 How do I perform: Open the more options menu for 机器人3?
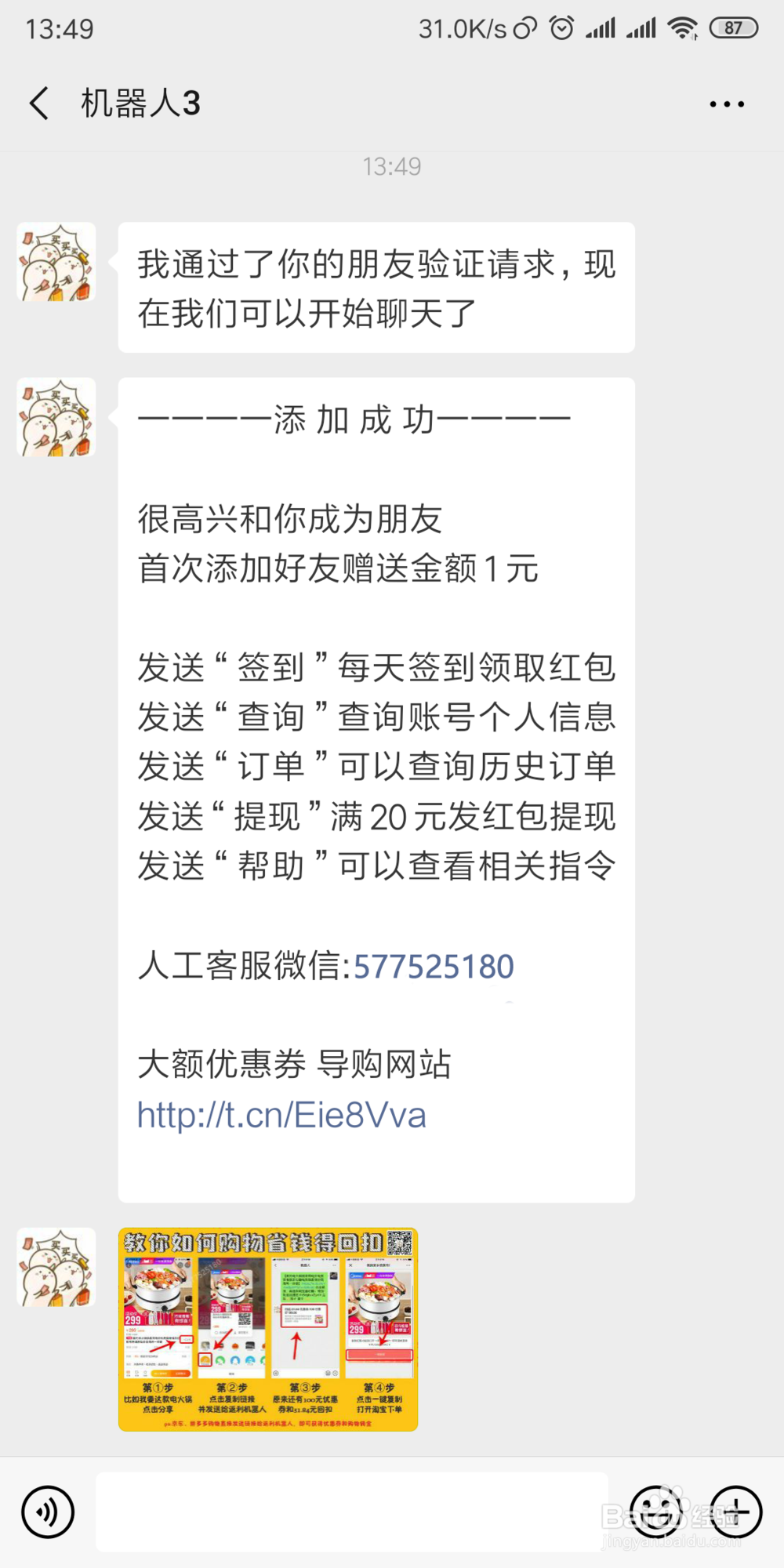coord(725,103)
